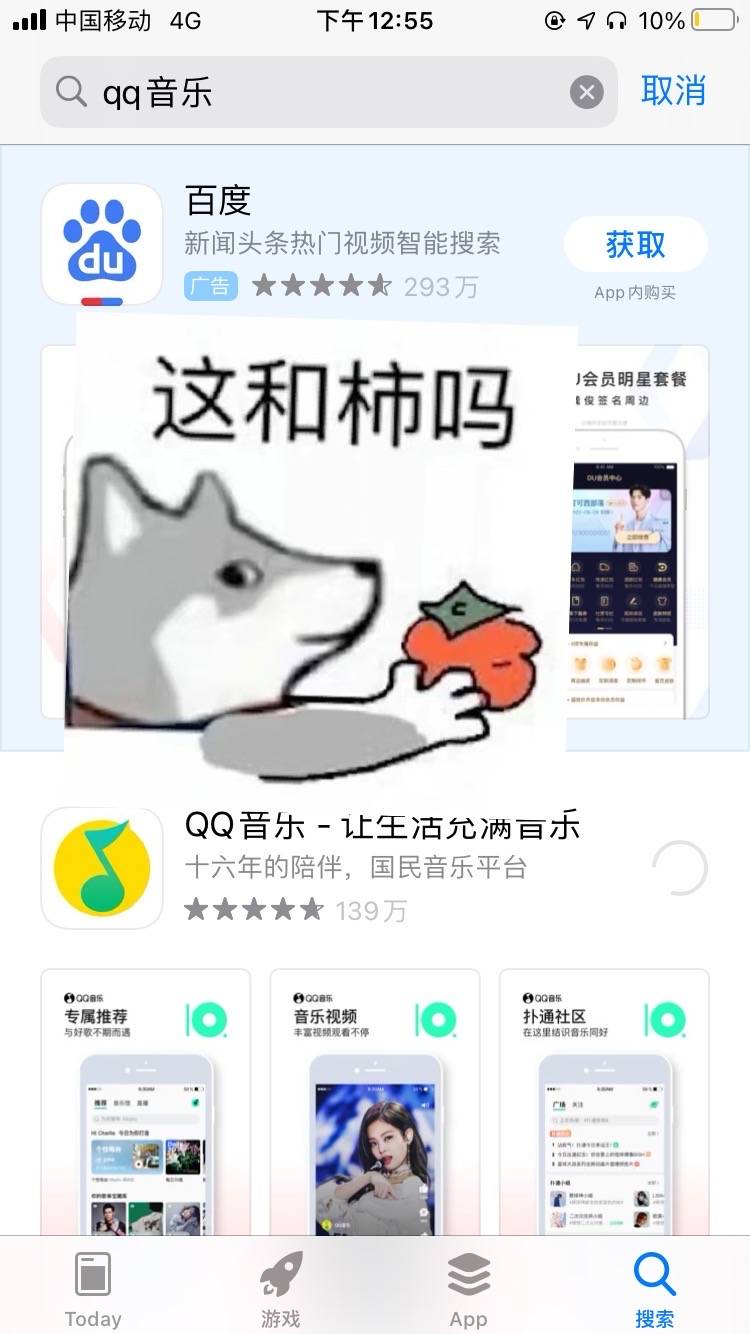Go to the App tab
This screenshot has width=750, height=1334.
(468, 1289)
